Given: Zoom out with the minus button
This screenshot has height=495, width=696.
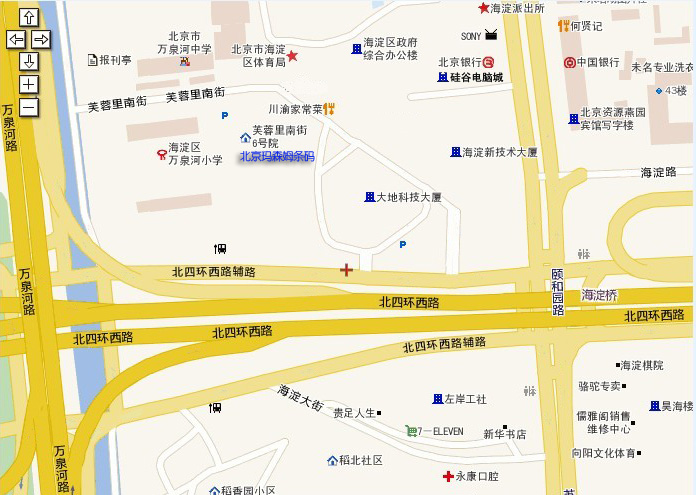Looking at the screenshot, I should tap(28, 106).
